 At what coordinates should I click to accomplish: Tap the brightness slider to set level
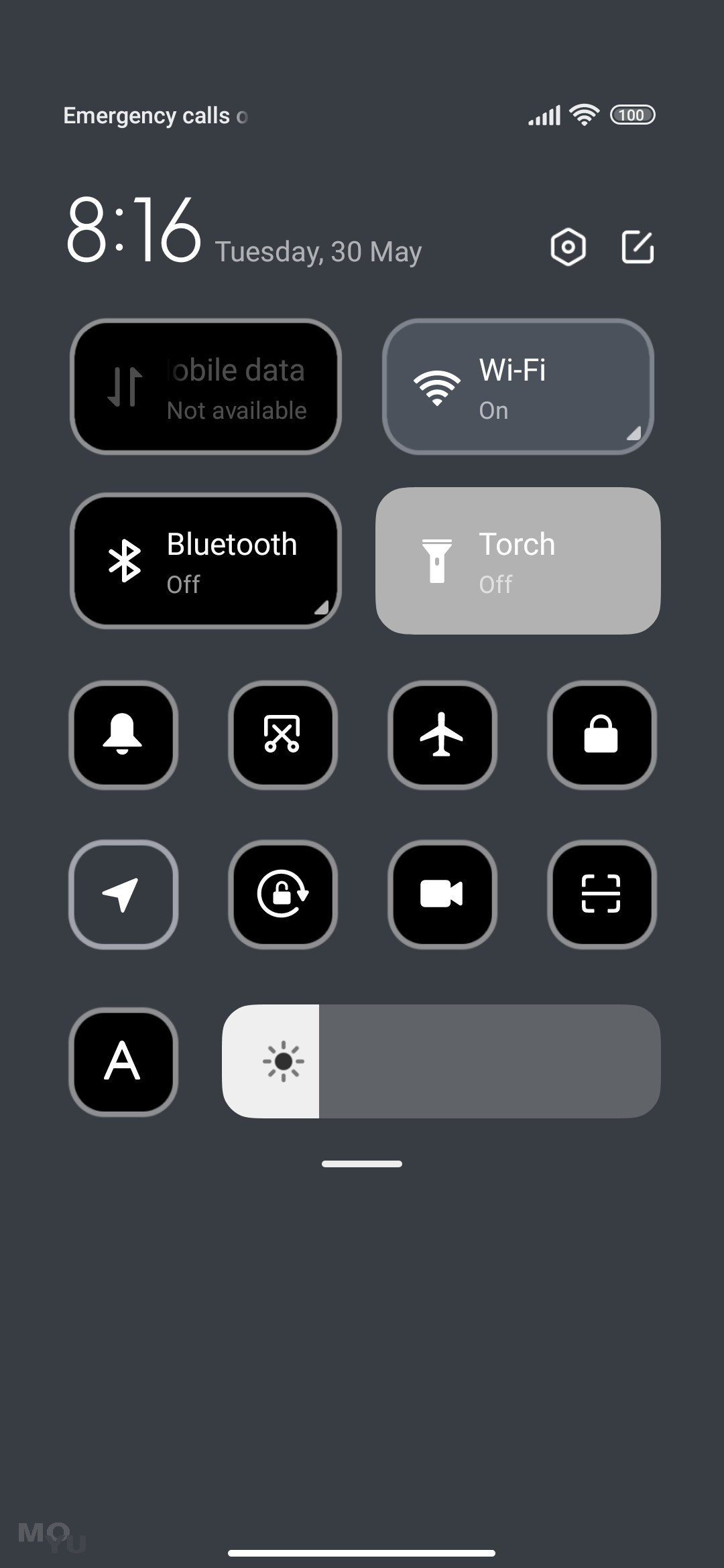coord(441,1061)
